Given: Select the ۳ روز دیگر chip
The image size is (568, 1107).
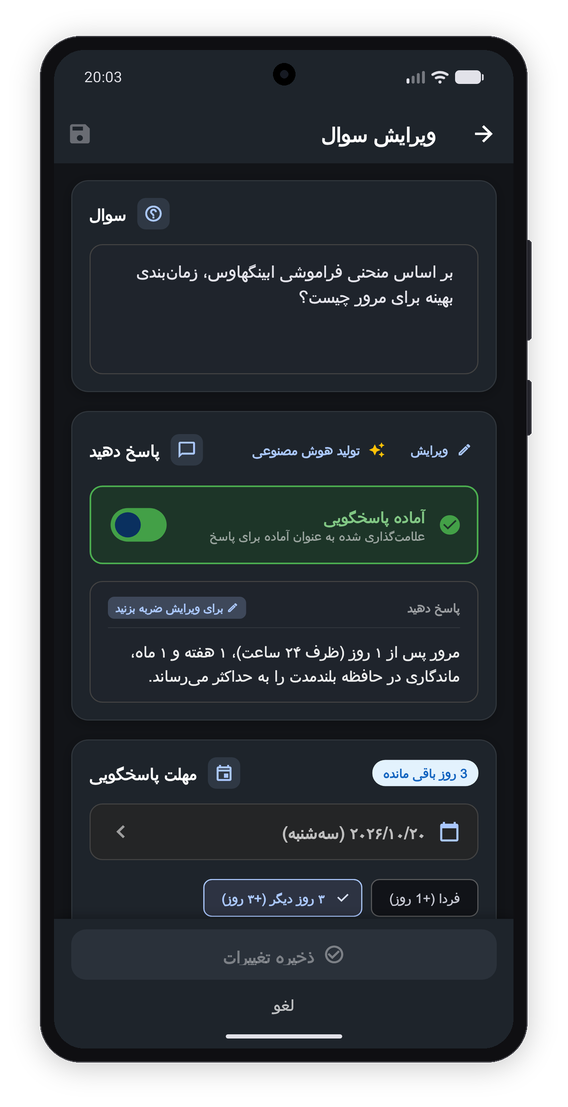Looking at the screenshot, I should pos(283,898).
